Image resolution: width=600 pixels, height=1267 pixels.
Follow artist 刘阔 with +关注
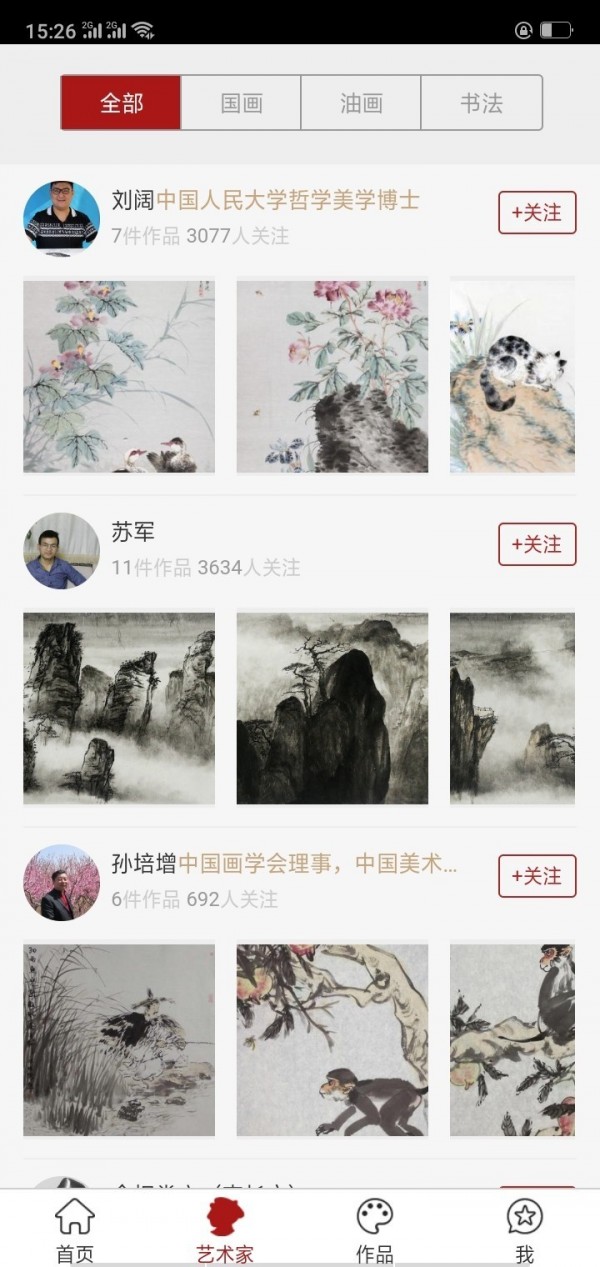coord(537,213)
